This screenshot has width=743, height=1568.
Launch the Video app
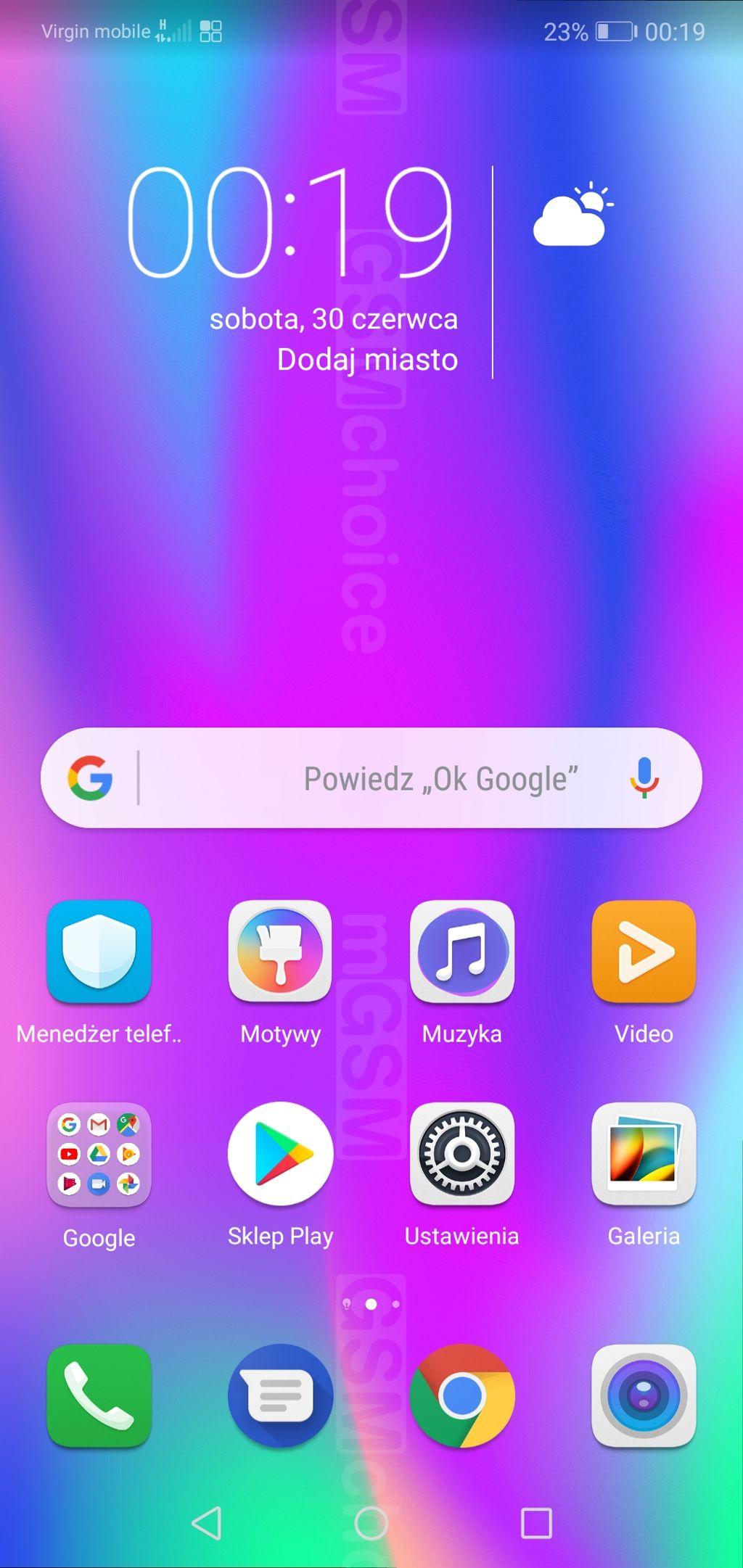tap(644, 952)
